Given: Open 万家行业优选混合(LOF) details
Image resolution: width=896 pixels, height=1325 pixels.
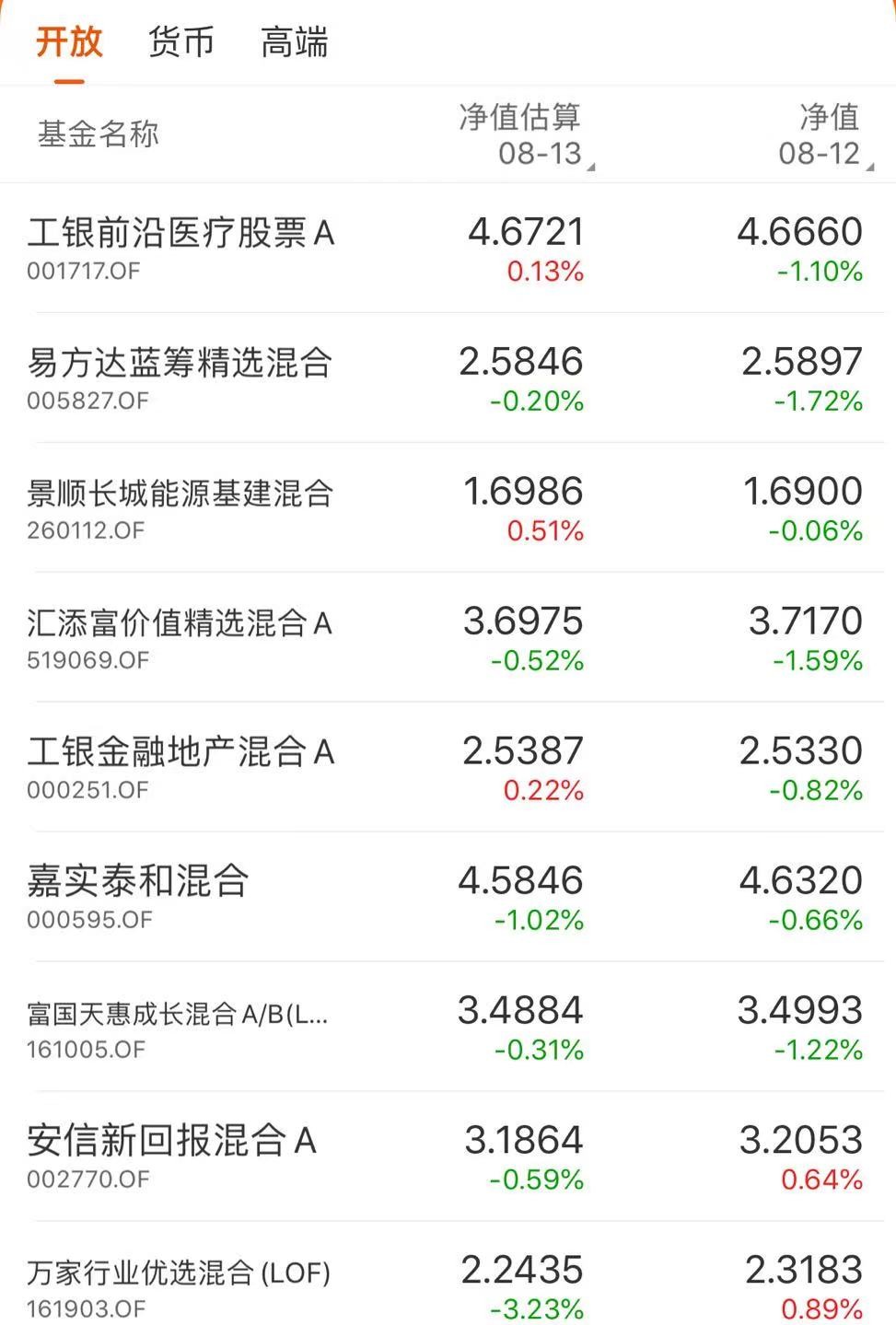Looking at the screenshot, I should [180, 1273].
